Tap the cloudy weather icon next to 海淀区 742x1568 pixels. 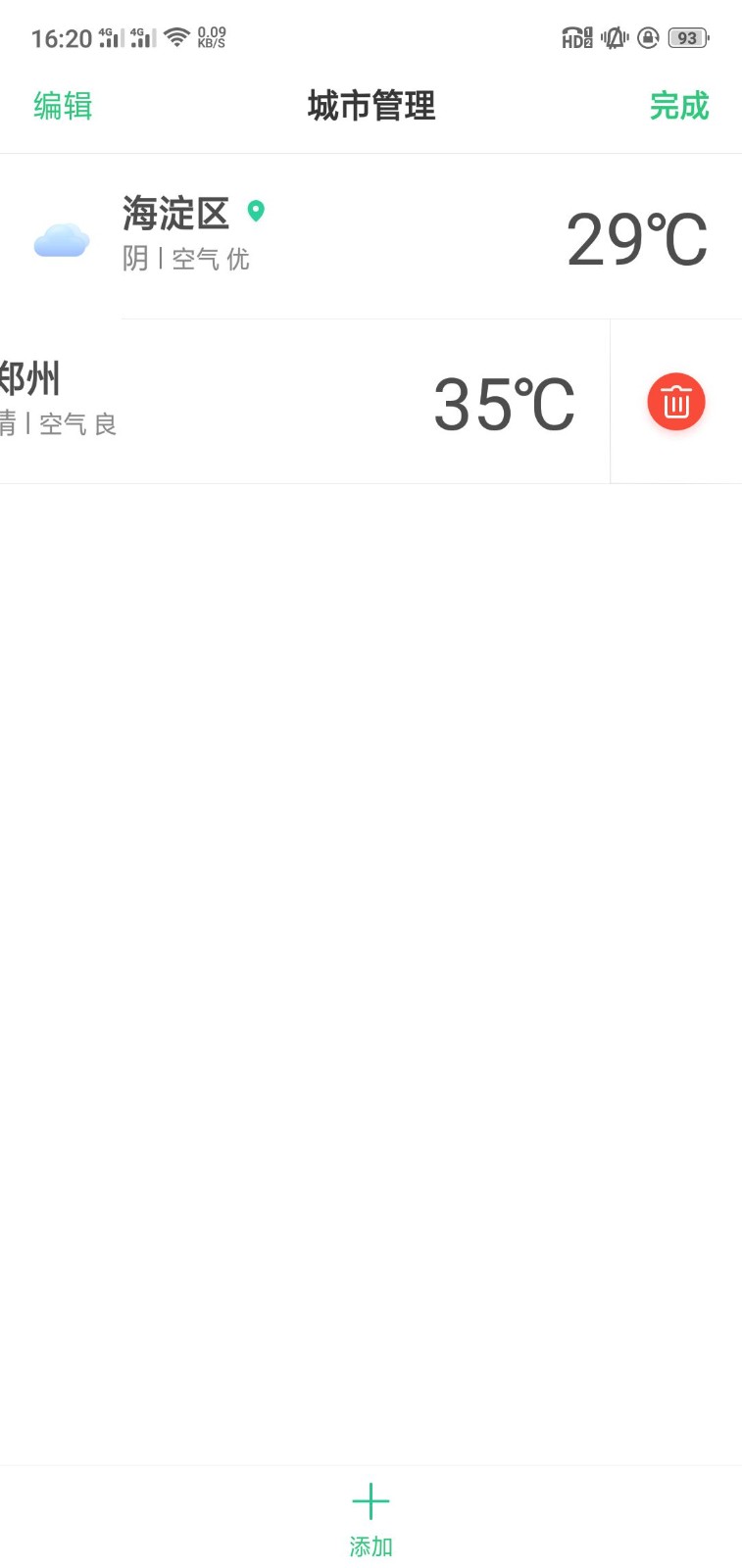(x=61, y=238)
